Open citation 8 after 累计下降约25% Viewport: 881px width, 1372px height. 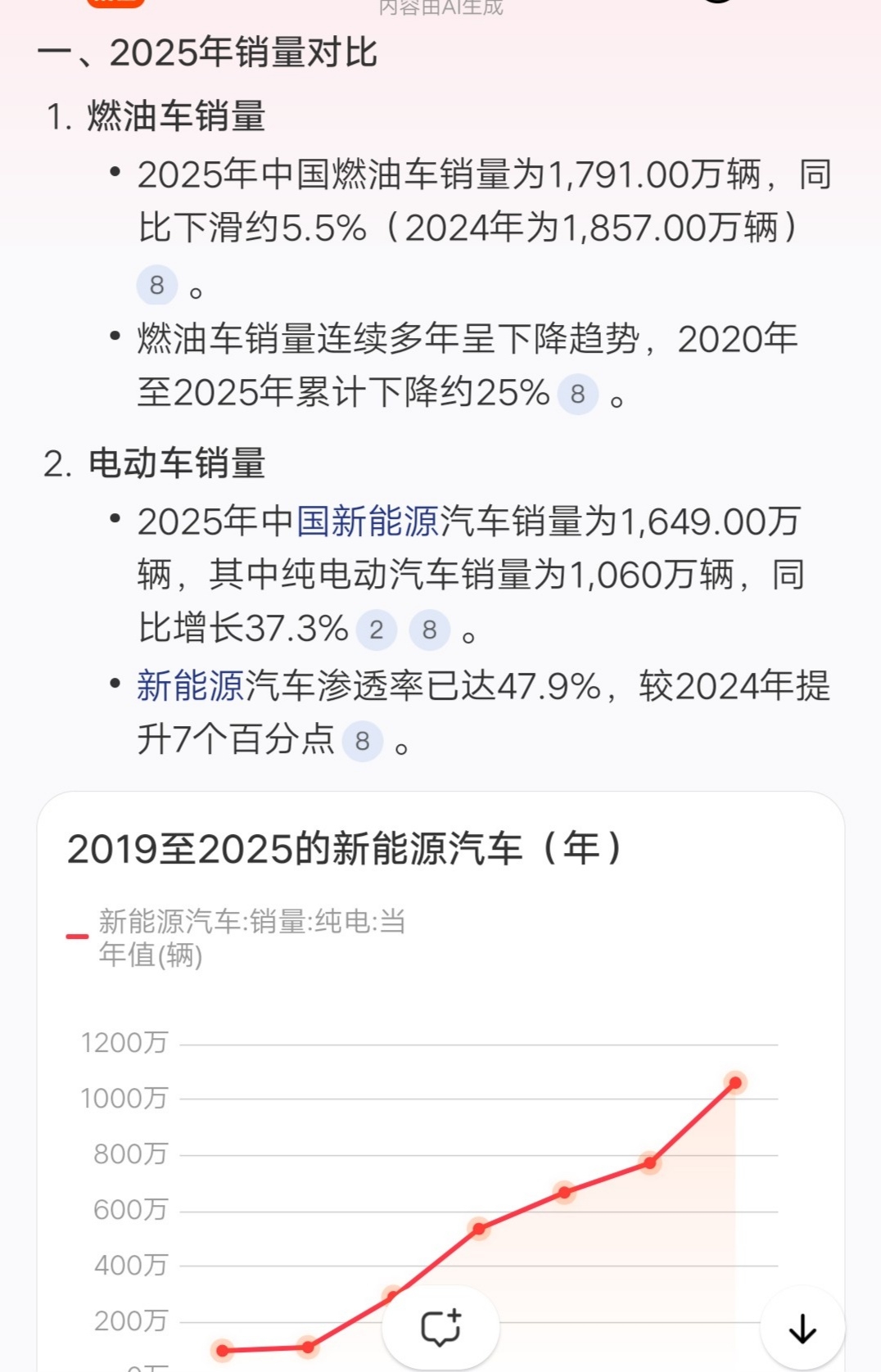(x=578, y=394)
